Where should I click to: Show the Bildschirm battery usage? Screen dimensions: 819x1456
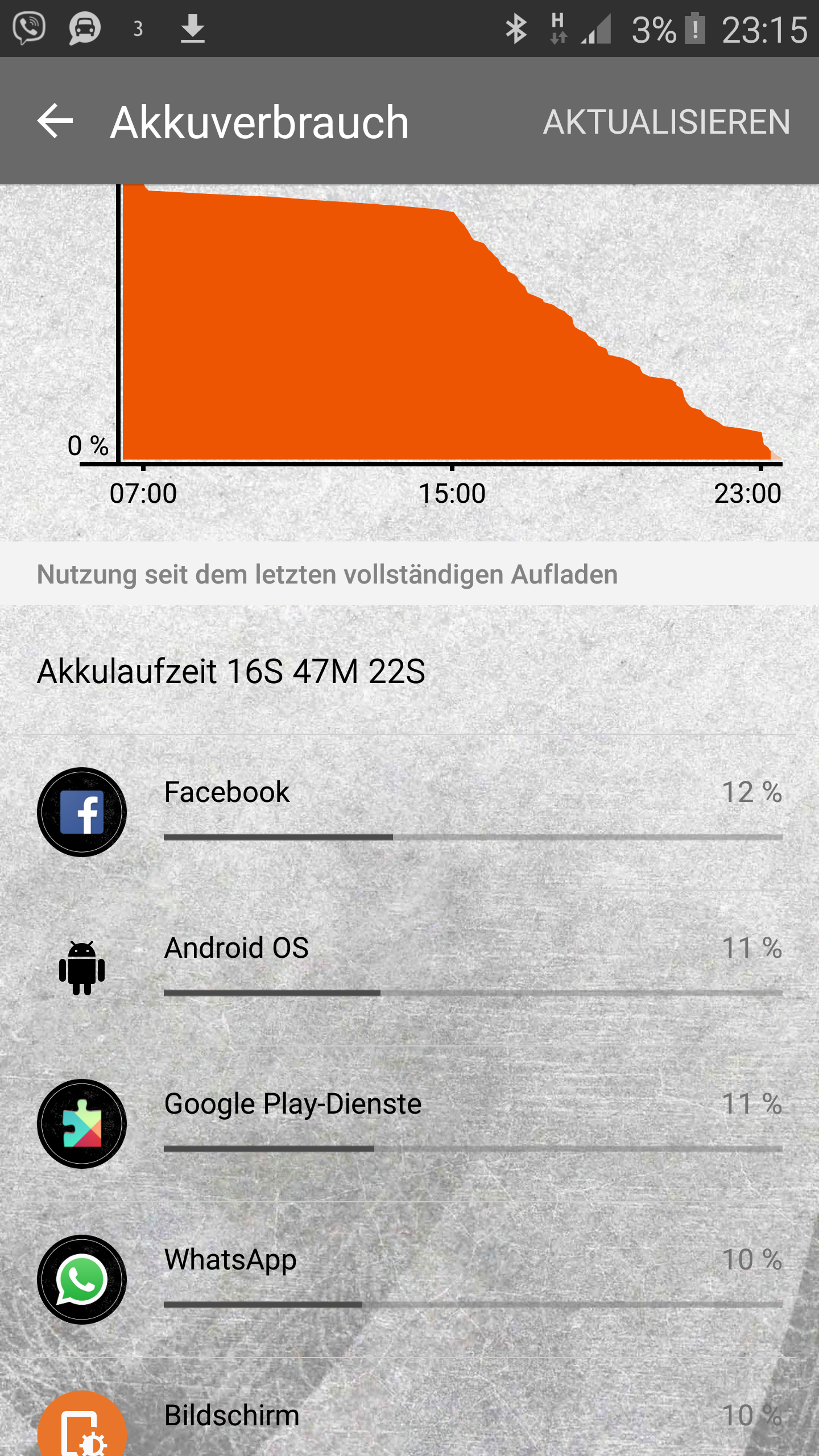409,1408
